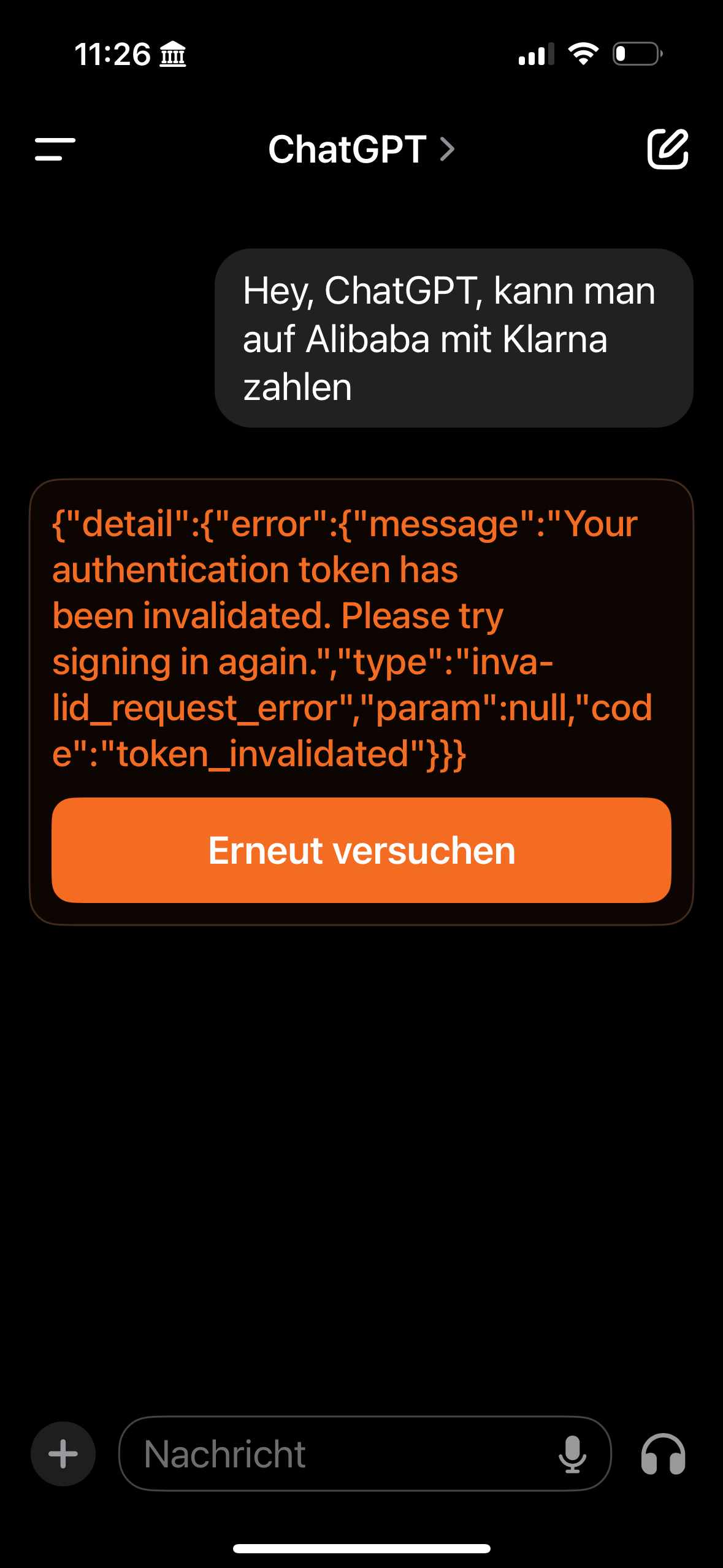Open the plus attachment menu

click(63, 1453)
